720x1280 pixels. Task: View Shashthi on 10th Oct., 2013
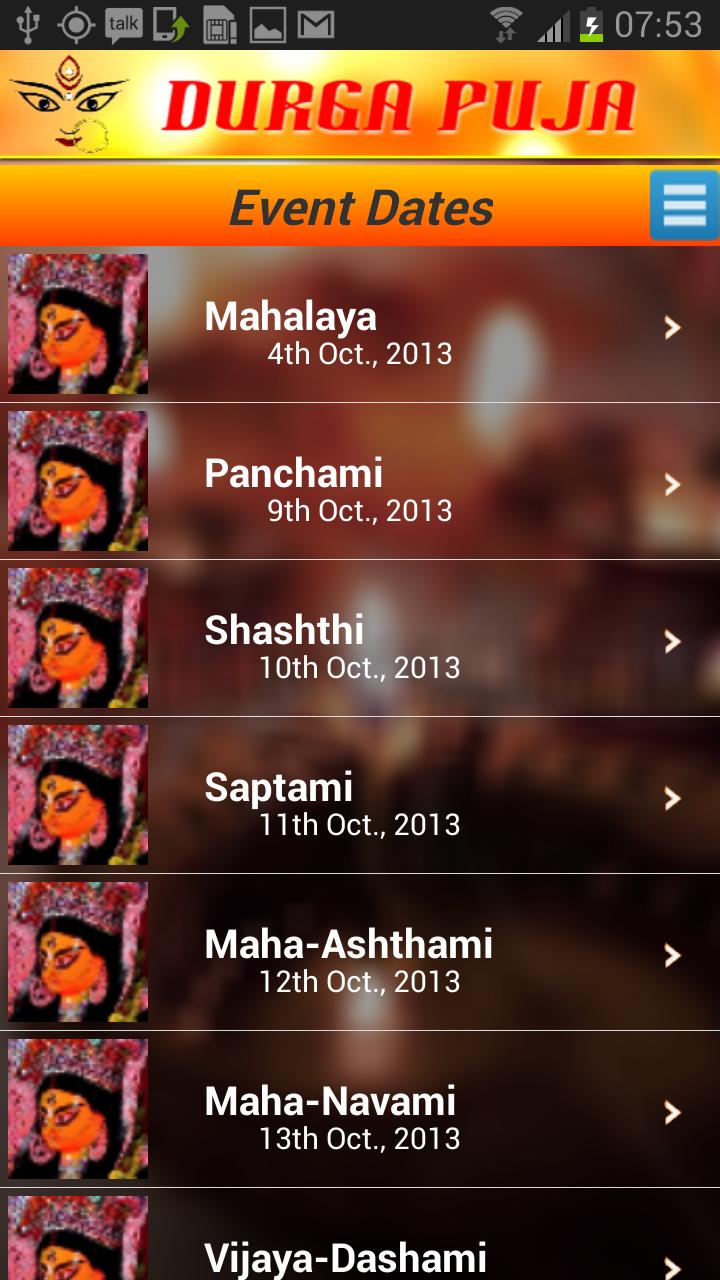(360, 640)
